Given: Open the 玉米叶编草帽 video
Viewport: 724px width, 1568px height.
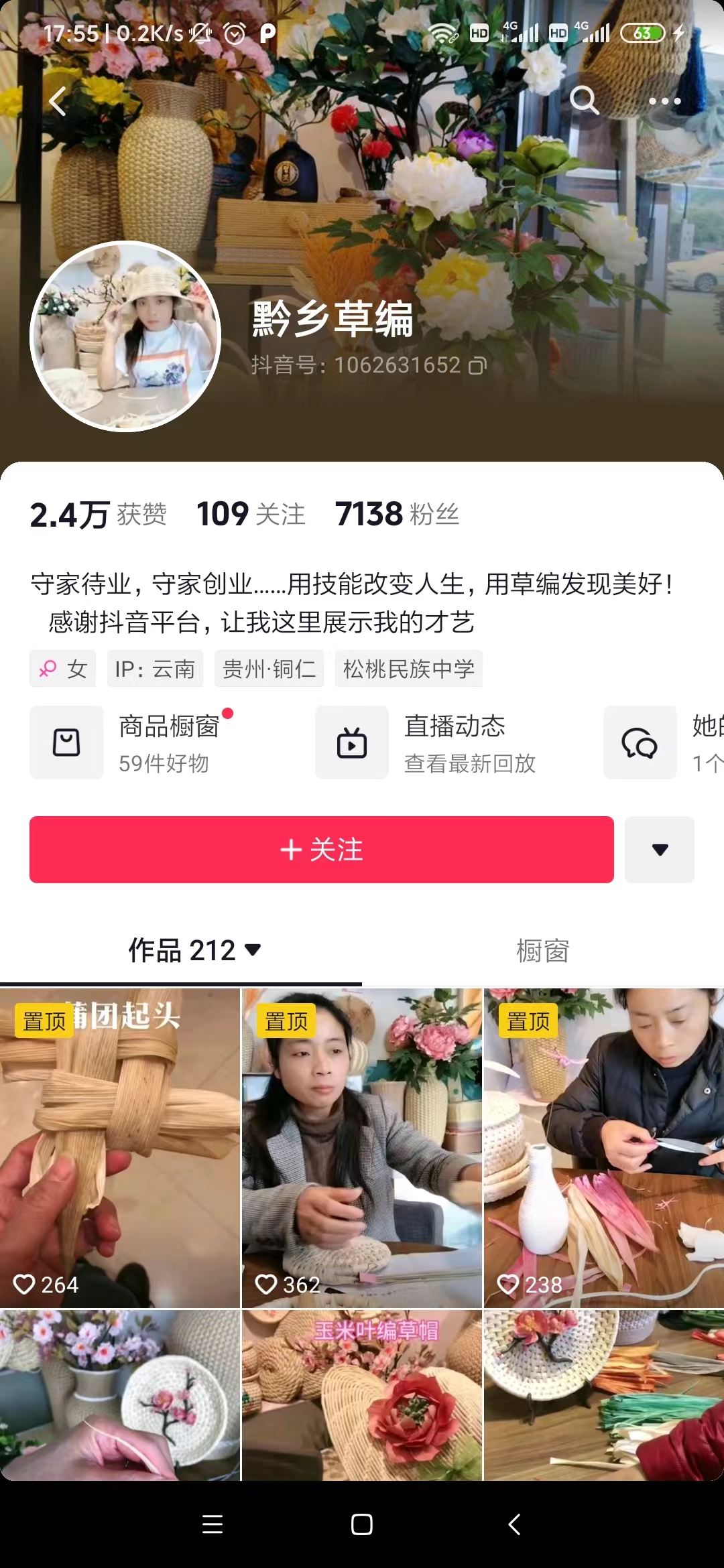Looking at the screenshot, I should tap(362, 1395).
